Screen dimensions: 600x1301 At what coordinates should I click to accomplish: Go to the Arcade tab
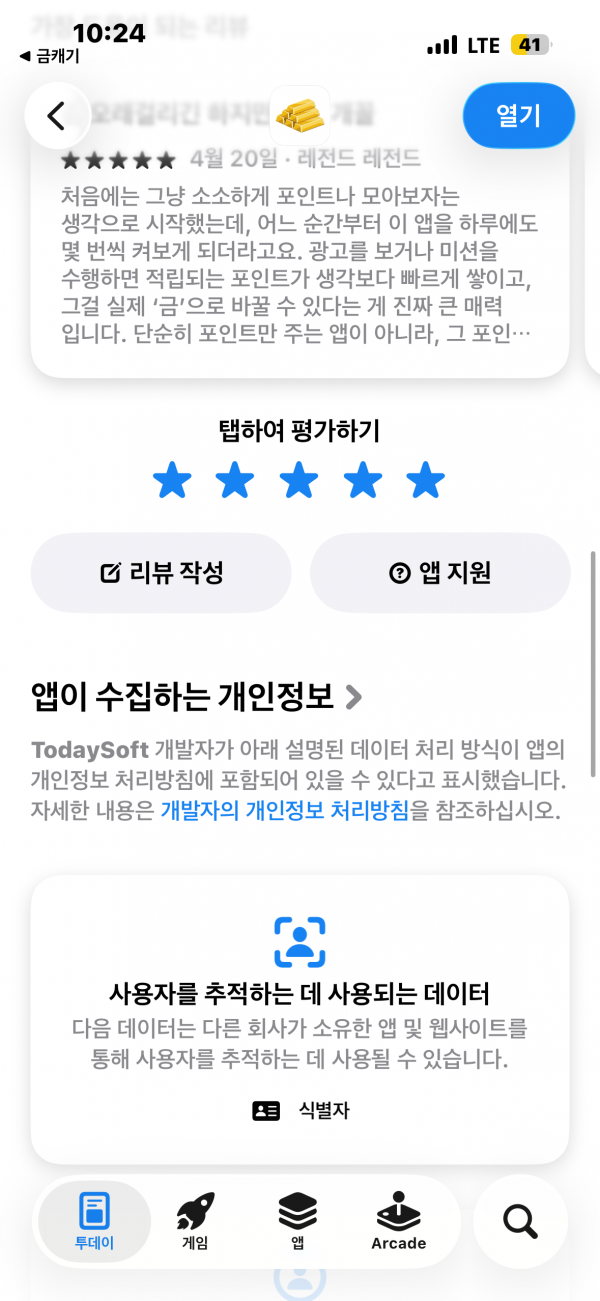398,1221
